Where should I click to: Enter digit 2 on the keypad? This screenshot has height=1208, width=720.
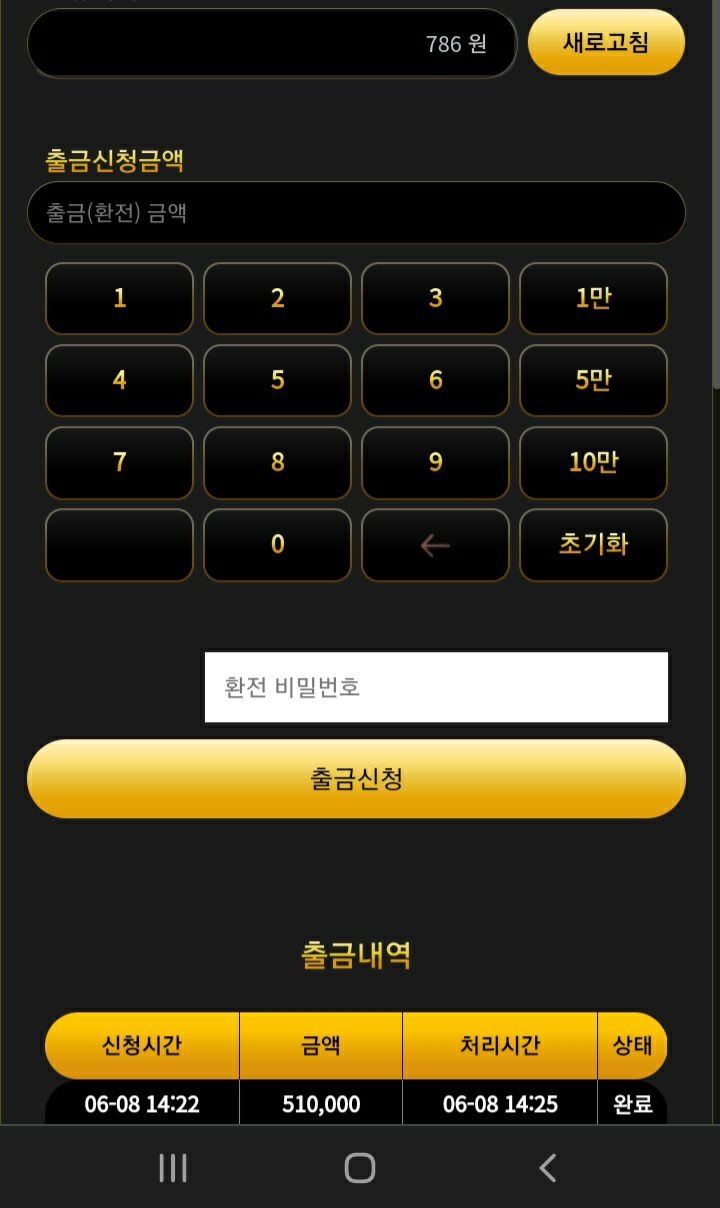click(277, 298)
